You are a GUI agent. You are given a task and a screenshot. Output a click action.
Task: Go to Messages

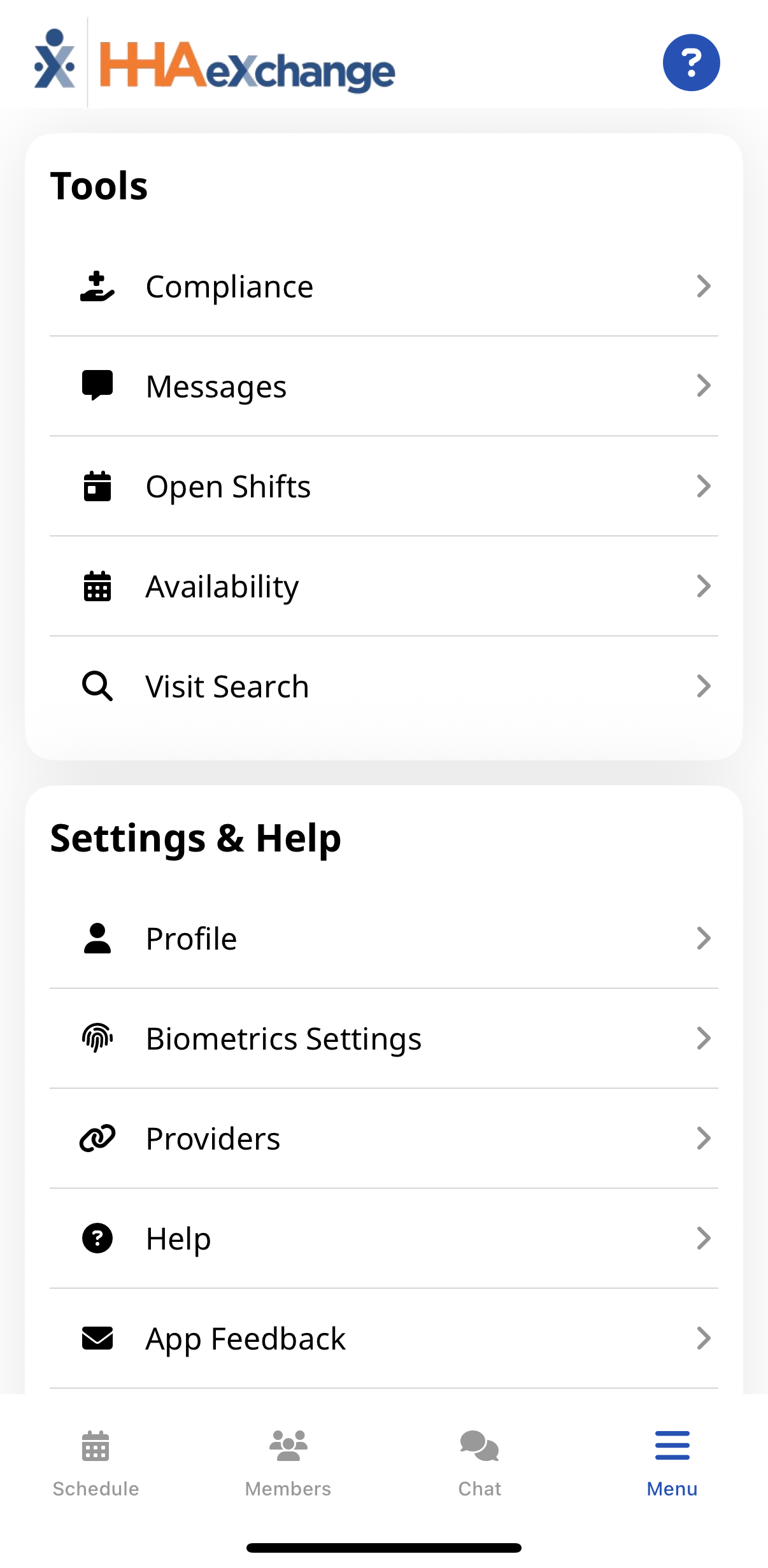(x=383, y=387)
